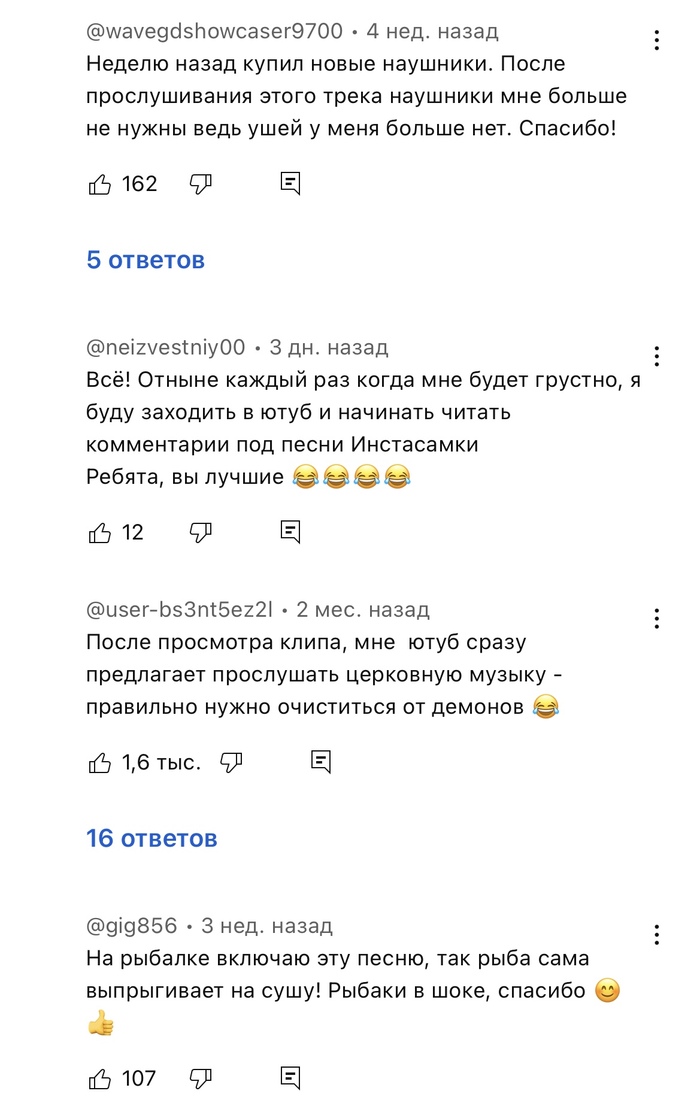Like the comment by @gig856
Screen dimensions: 700x1115
coord(100,1079)
